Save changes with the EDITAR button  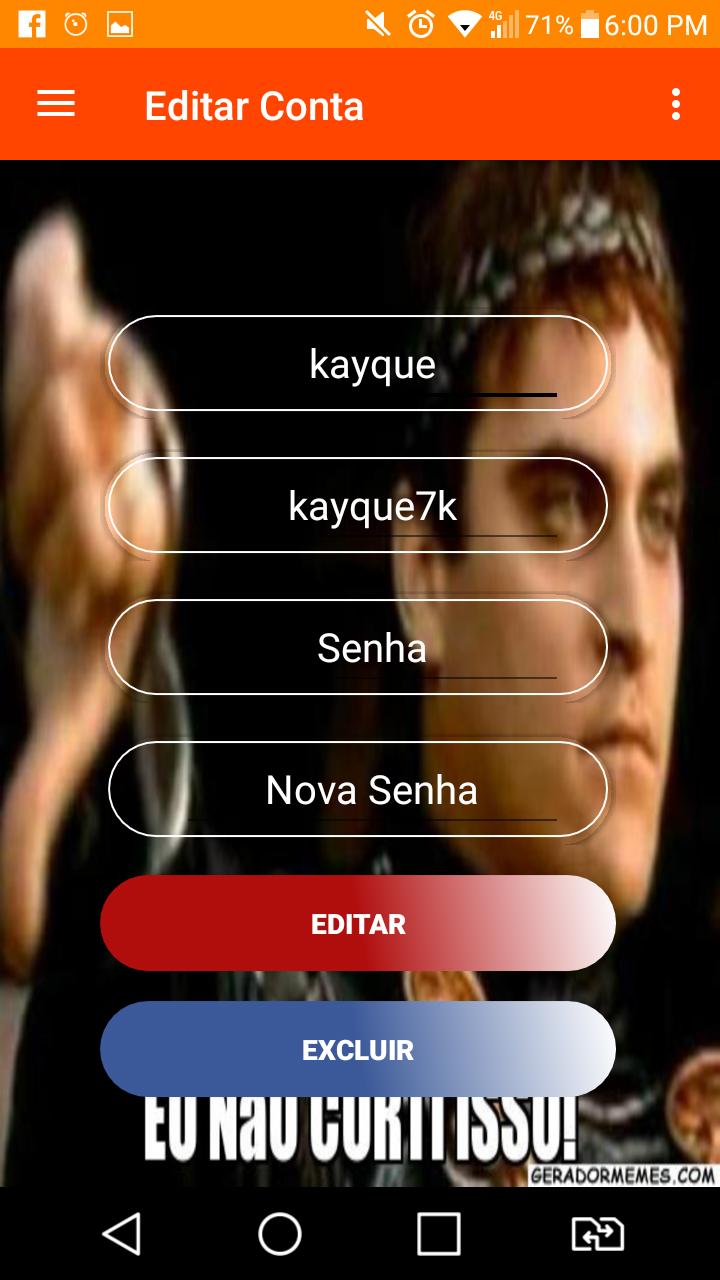point(358,923)
